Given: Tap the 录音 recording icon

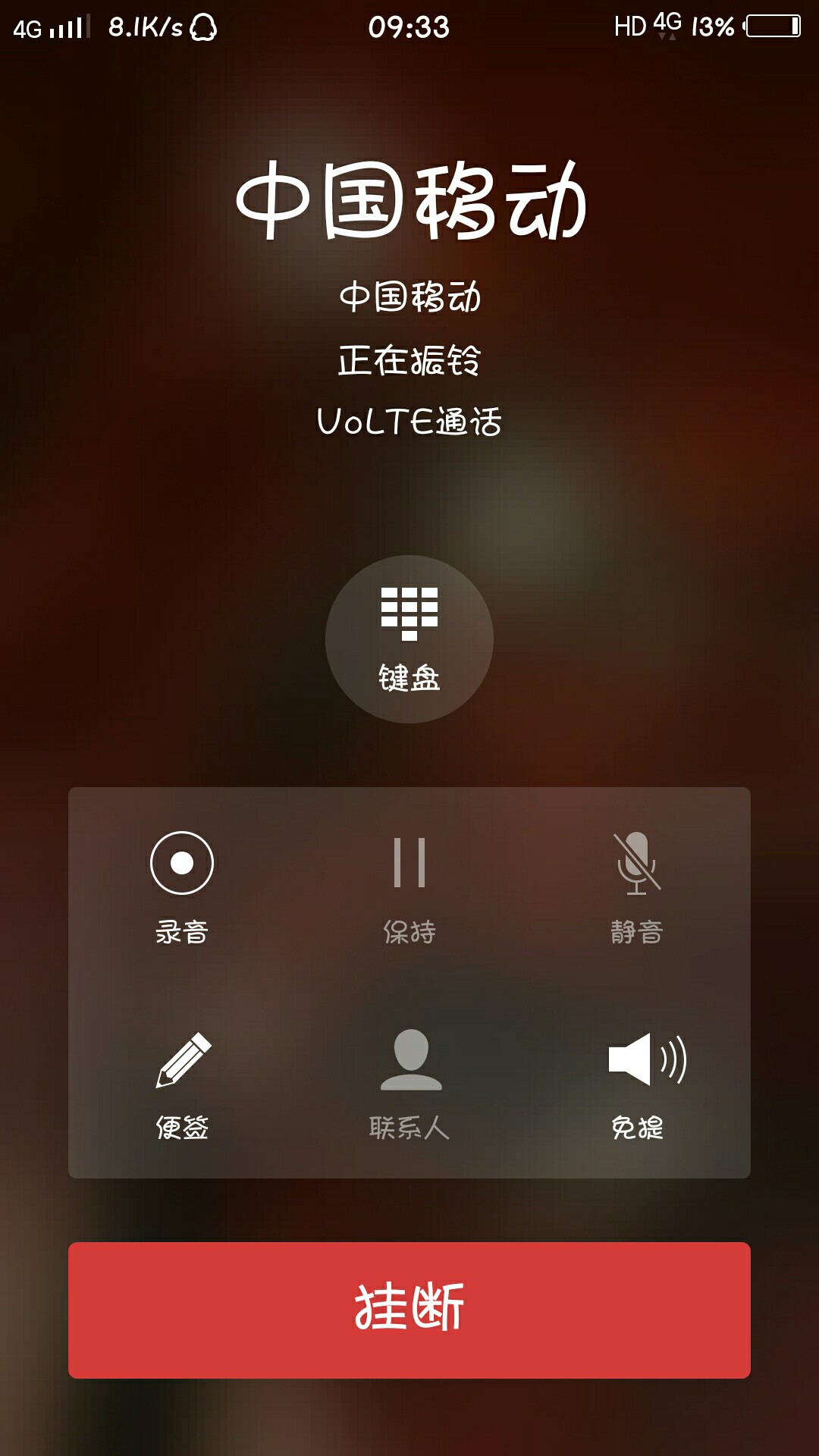Looking at the screenshot, I should pyautogui.click(x=182, y=864).
